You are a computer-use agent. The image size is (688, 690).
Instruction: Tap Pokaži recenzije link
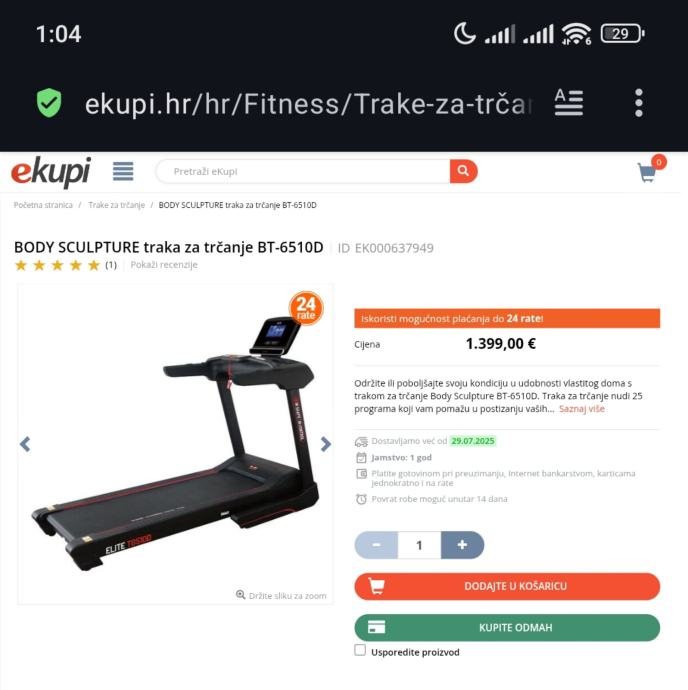(164, 265)
